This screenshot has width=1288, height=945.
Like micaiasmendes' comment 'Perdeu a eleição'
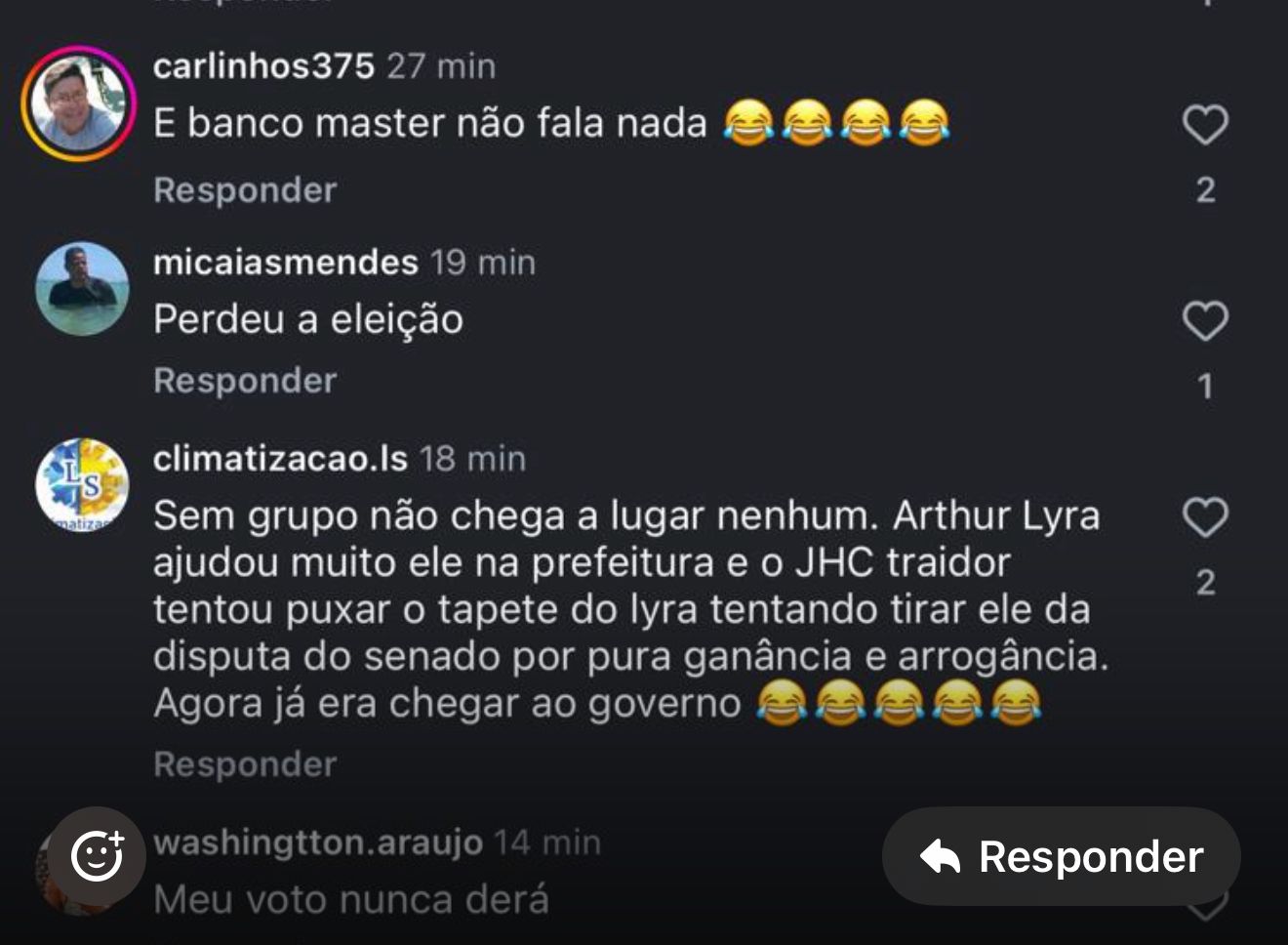pyautogui.click(x=1205, y=321)
